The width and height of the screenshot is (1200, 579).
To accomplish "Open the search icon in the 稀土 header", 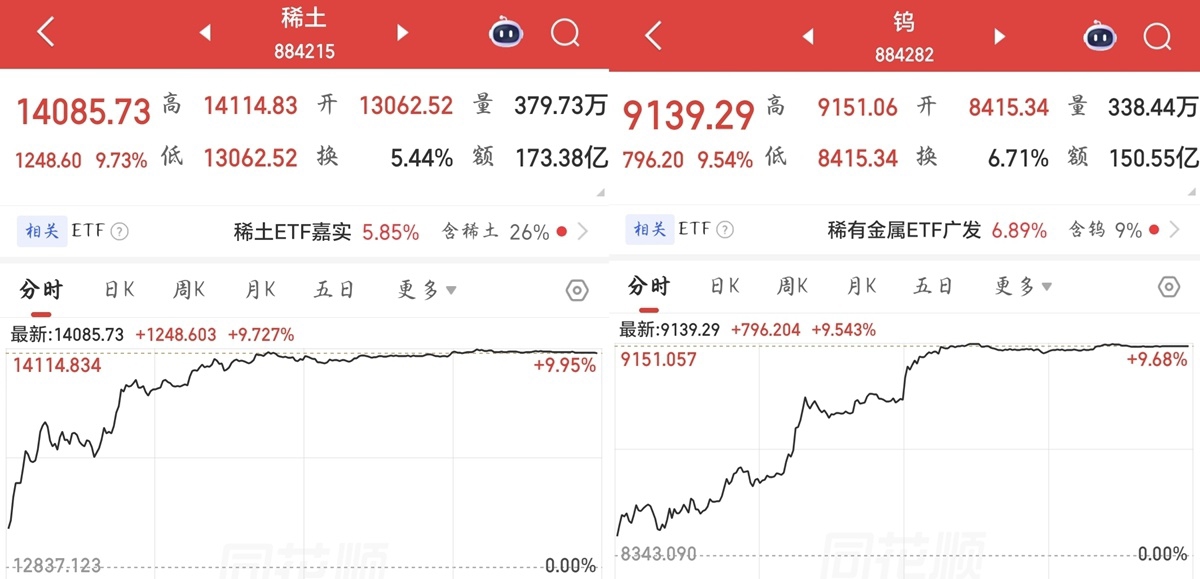I will 565,33.
